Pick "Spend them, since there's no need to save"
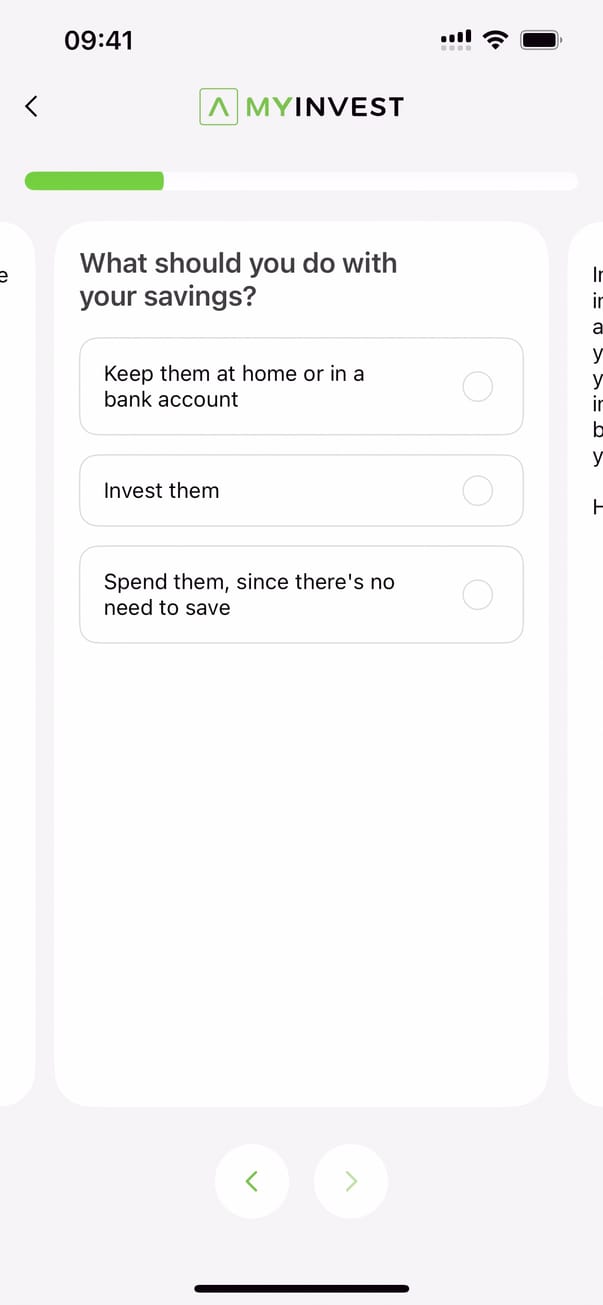The image size is (603, 1305). click(301, 595)
